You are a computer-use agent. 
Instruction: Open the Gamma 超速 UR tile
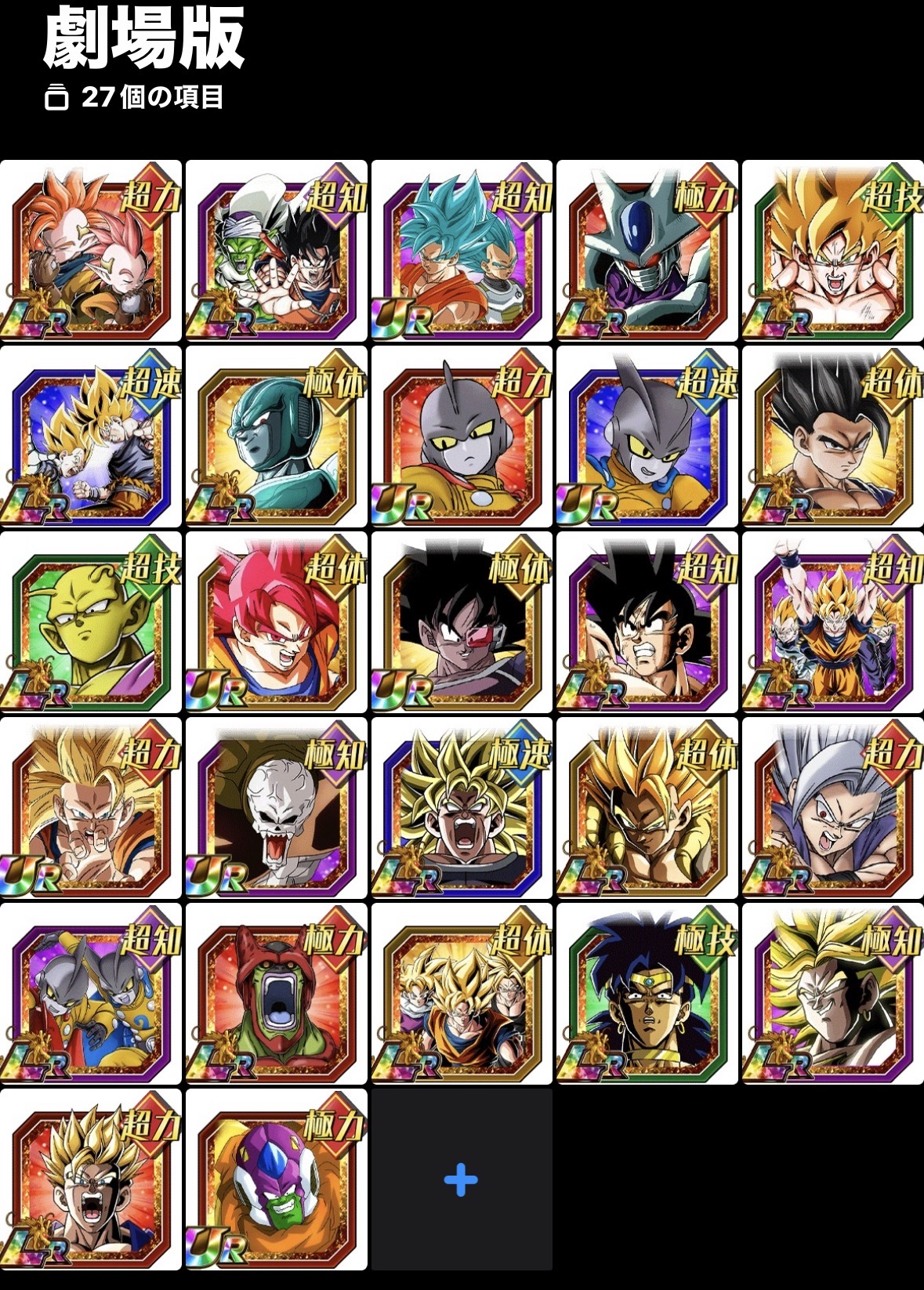(x=647, y=437)
